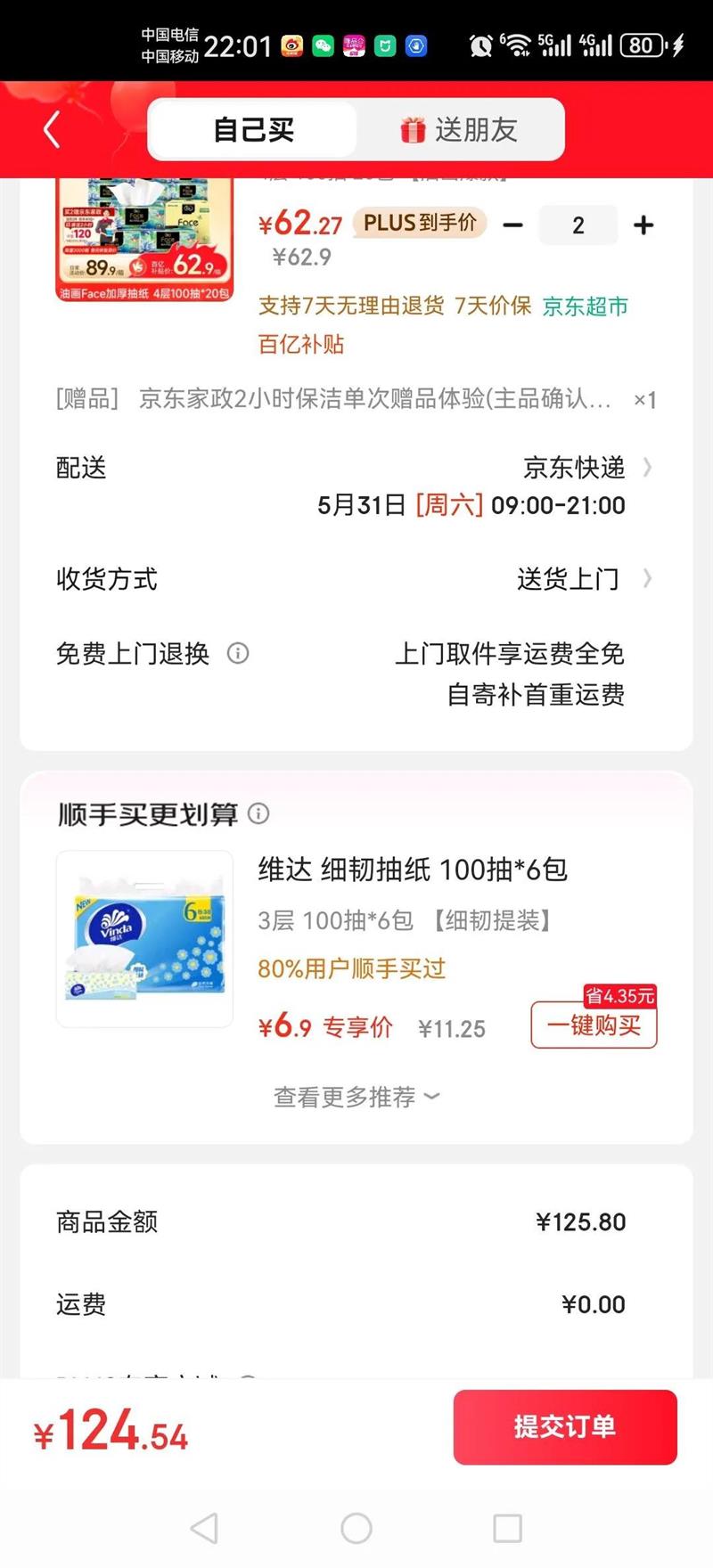Switch to the 自己买 tab
Image resolution: width=713 pixels, height=1568 pixels.
click(253, 130)
